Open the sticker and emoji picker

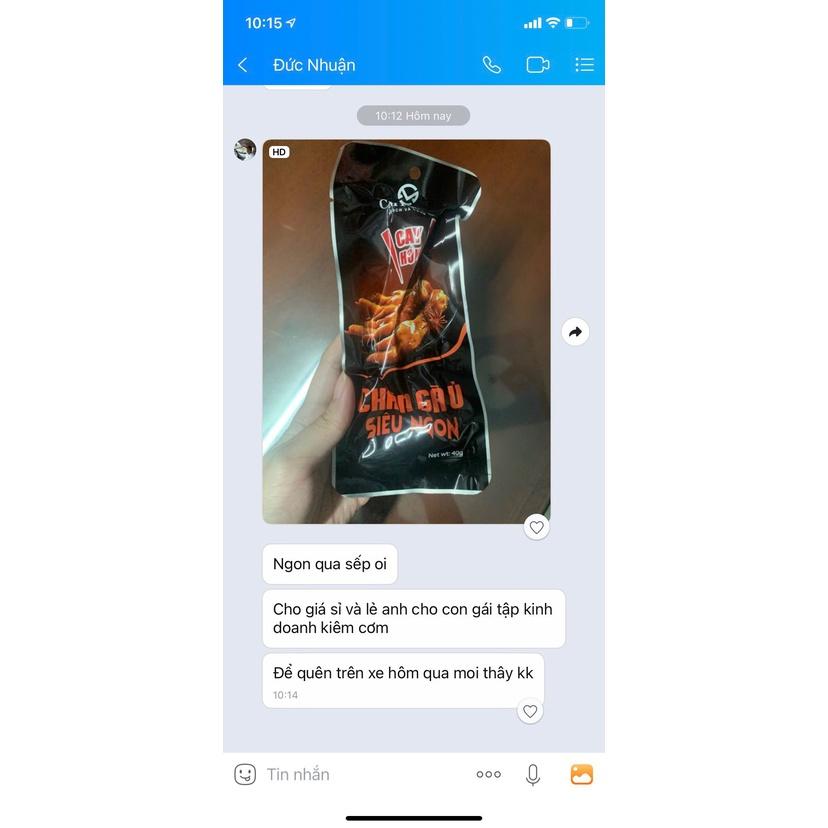point(245,775)
